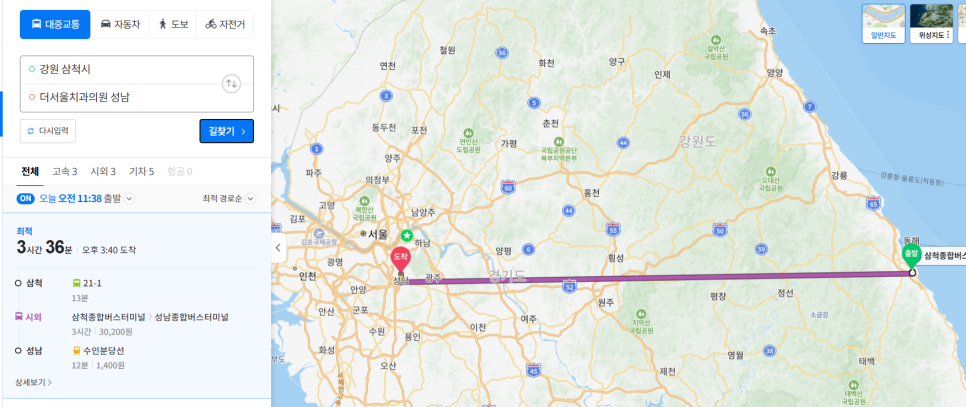Switch to the 자동차 driving tab
This screenshot has height=407, width=966.
120,24
